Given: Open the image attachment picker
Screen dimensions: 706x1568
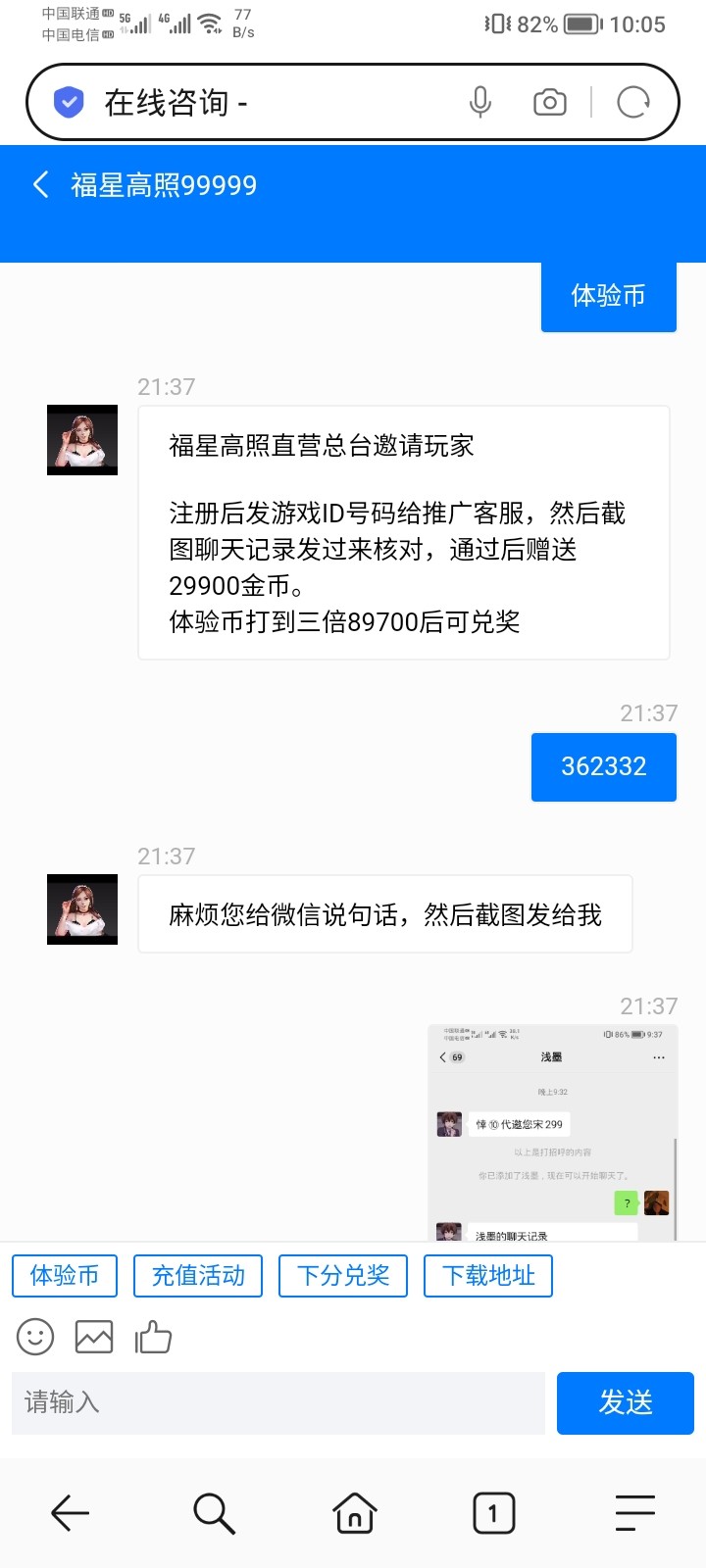Looking at the screenshot, I should (x=94, y=1337).
